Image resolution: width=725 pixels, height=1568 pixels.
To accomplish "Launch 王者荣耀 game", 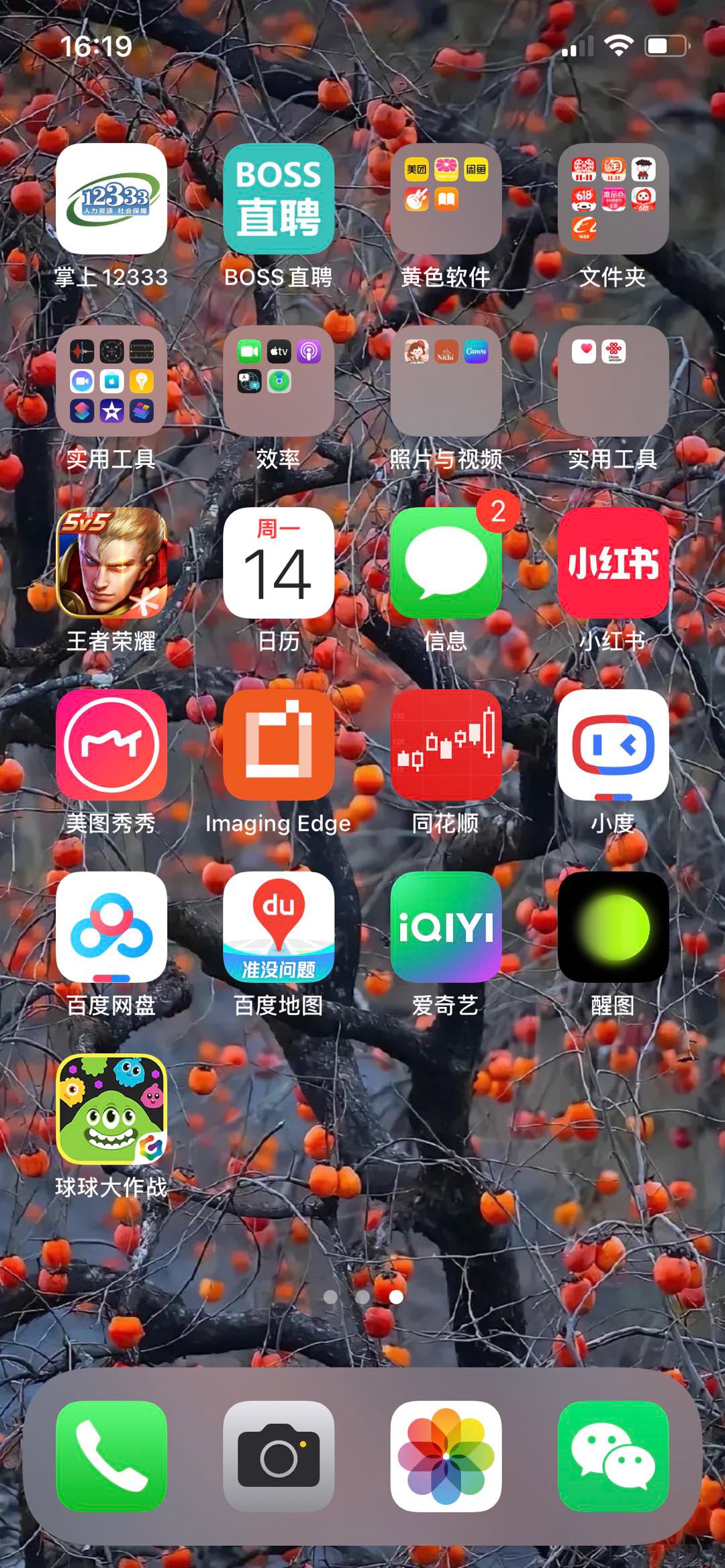I will [111, 563].
